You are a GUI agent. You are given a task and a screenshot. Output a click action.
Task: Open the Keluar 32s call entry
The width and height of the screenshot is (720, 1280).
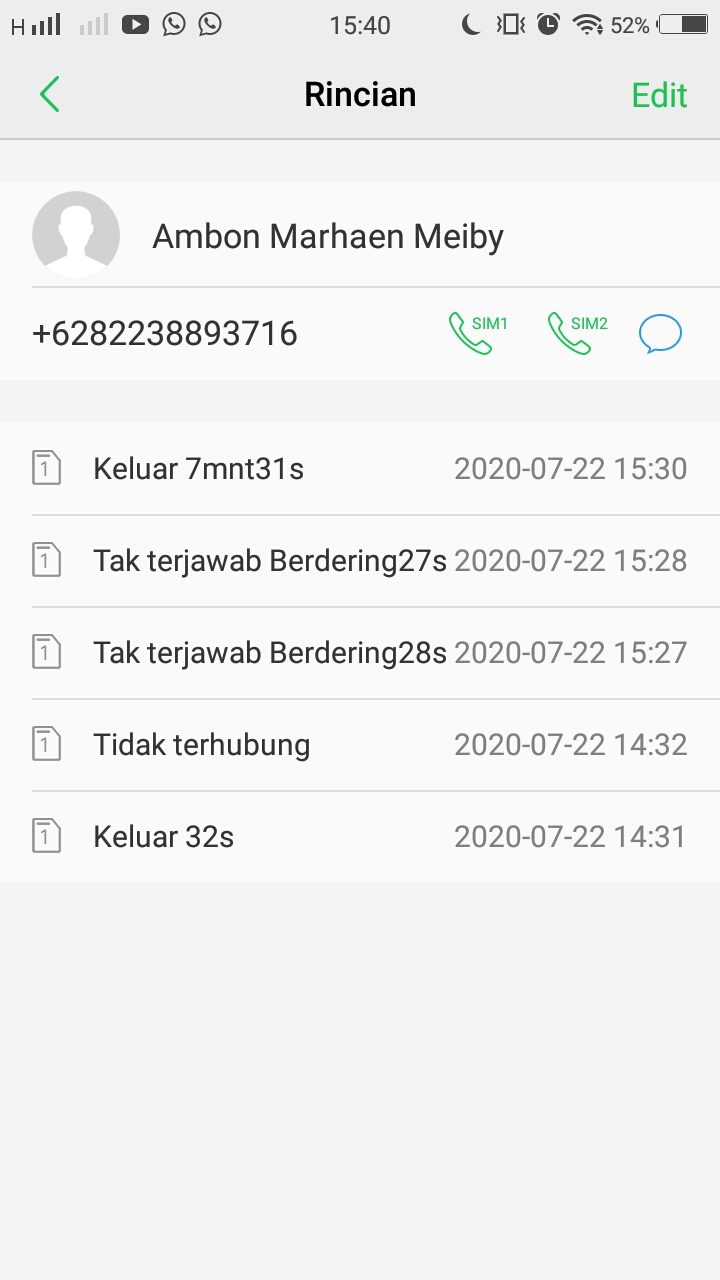360,836
